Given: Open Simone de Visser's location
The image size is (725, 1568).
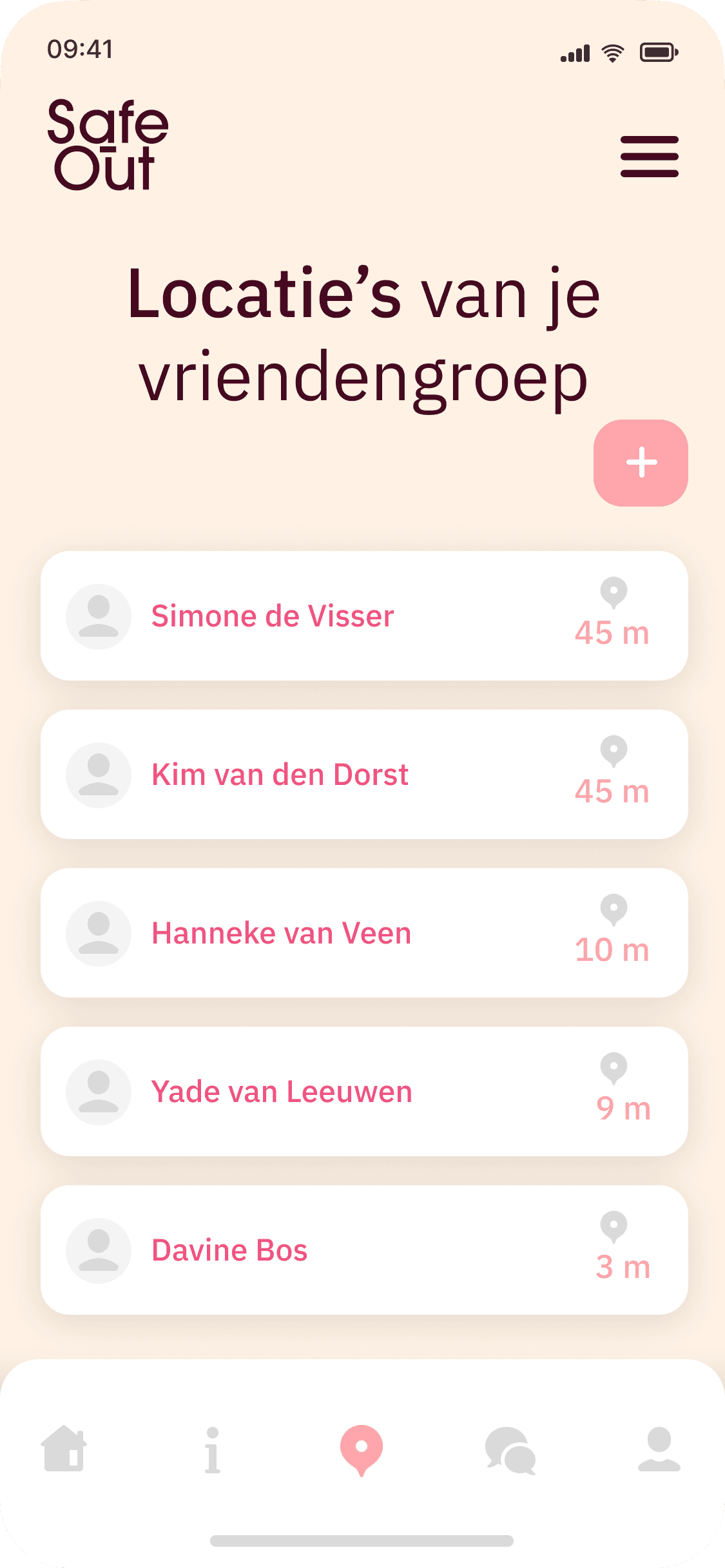Looking at the screenshot, I should [364, 616].
